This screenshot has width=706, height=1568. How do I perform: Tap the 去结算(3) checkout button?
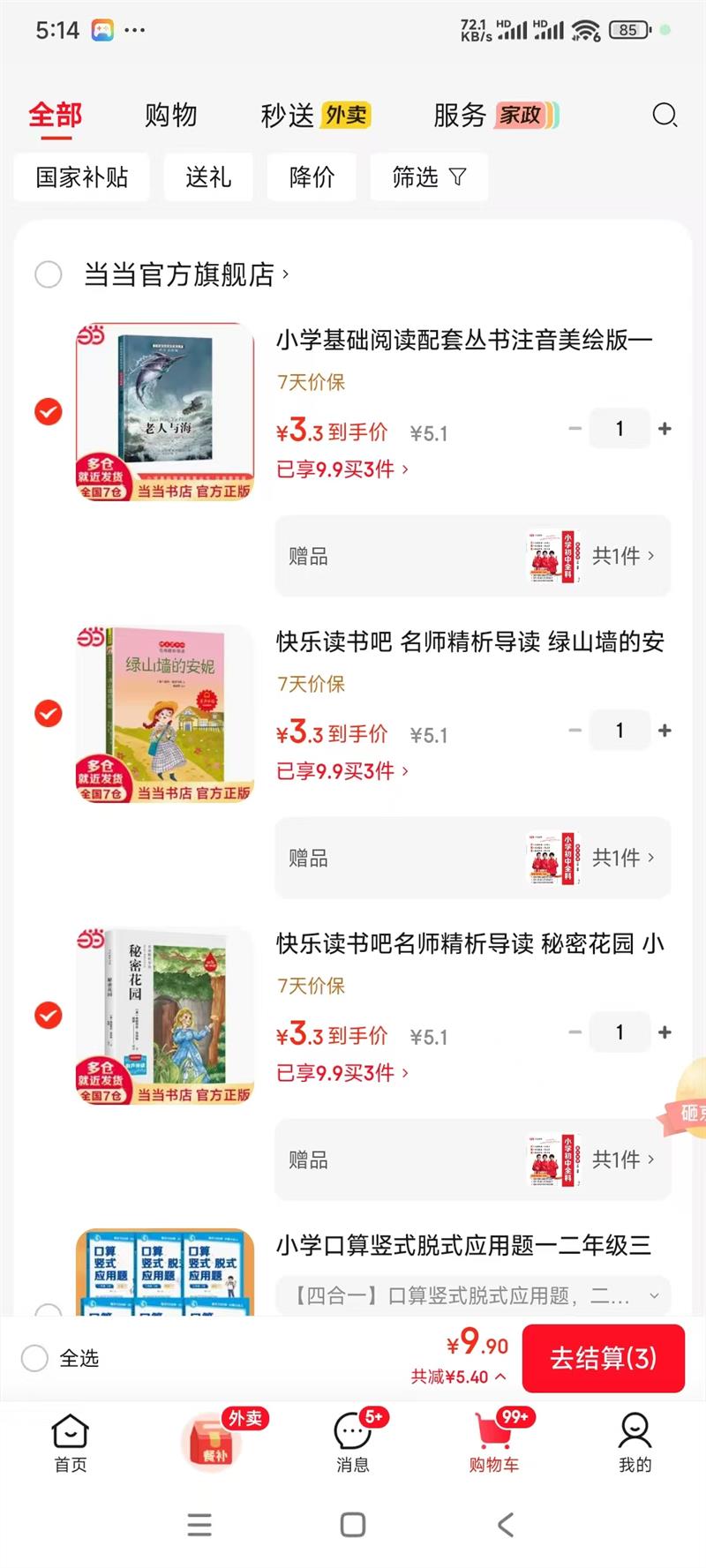(x=604, y=1359)
